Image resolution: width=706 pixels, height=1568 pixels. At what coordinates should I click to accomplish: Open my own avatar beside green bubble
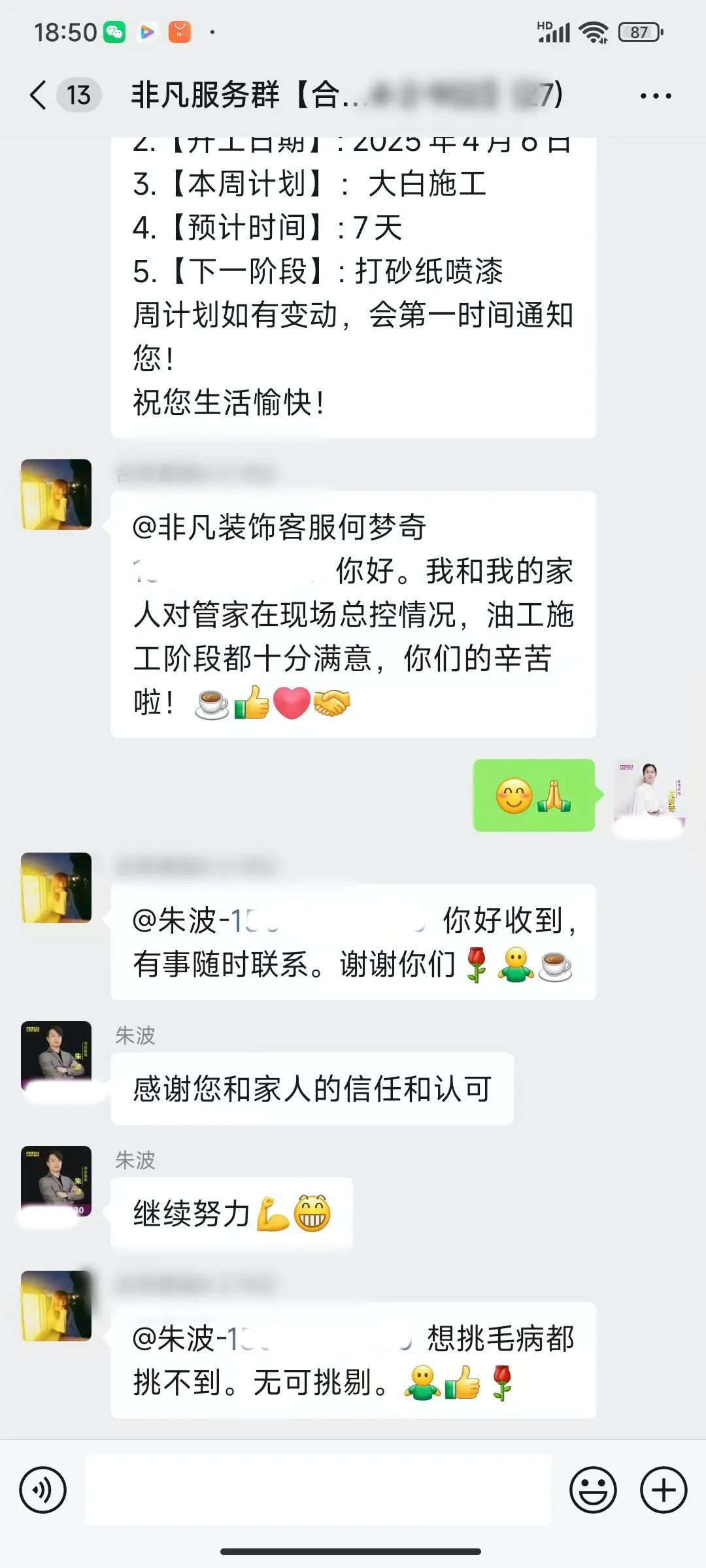[x=648, y=795]
